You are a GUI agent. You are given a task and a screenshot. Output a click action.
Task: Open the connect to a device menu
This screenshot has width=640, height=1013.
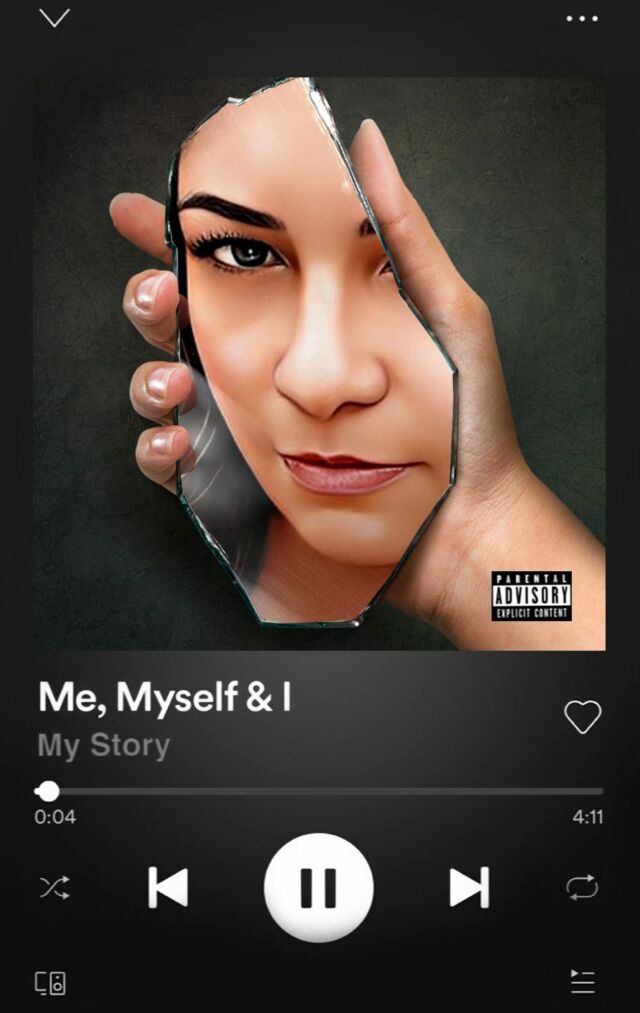50,983
